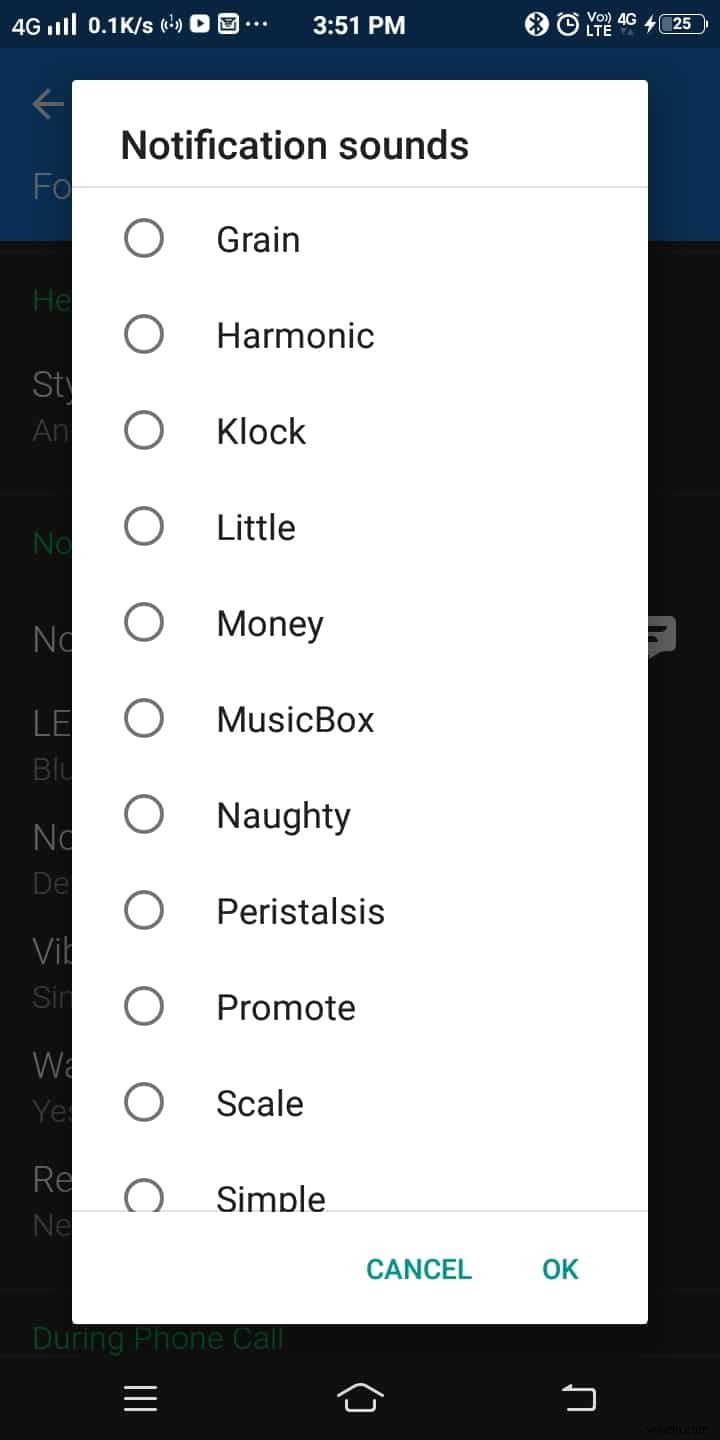Select the Little radio button
The height and width of the screenshot is (1440, 720).
(x=144, y=527)
